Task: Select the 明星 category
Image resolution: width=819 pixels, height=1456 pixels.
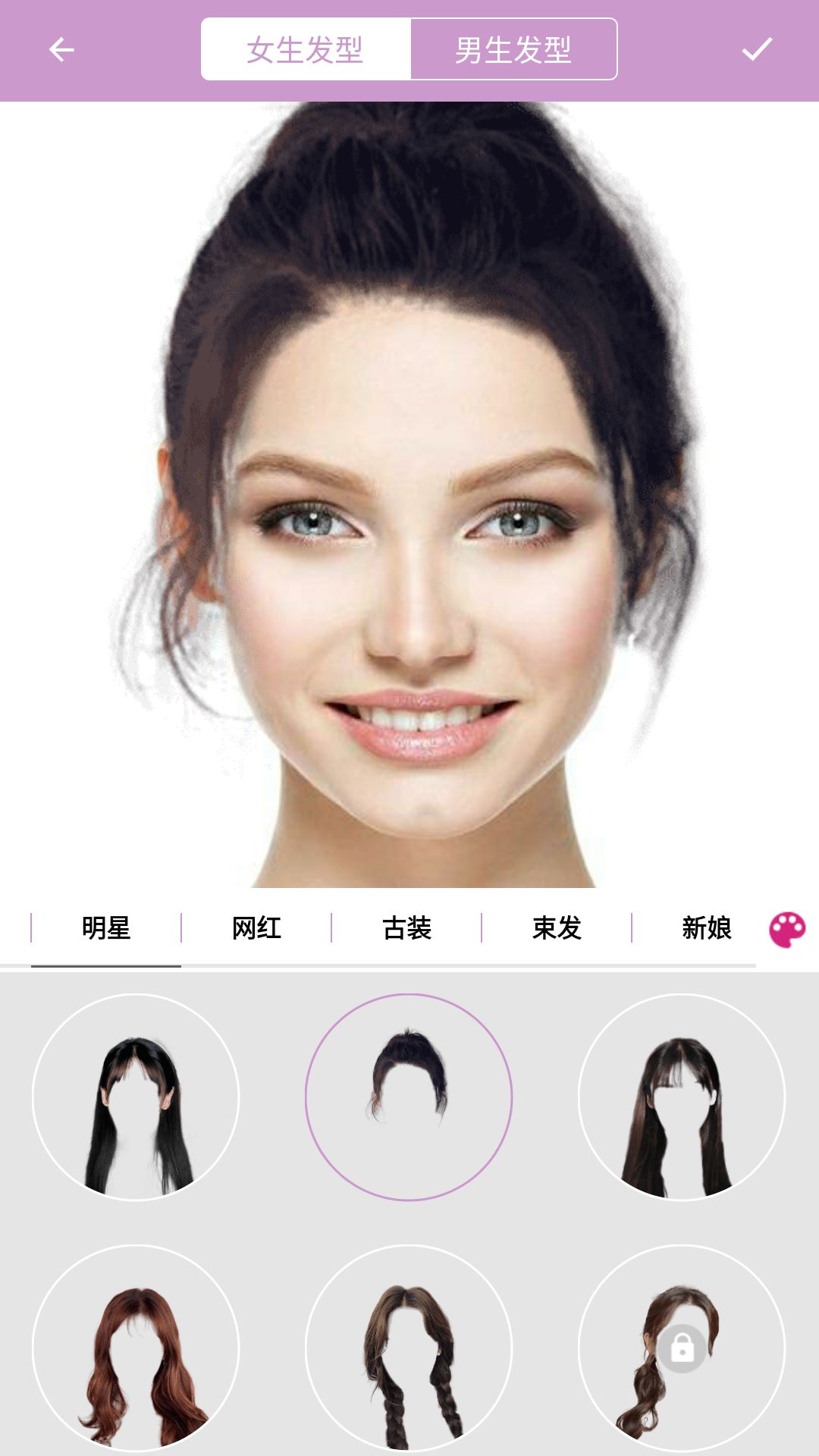Action: coord(106,928)
